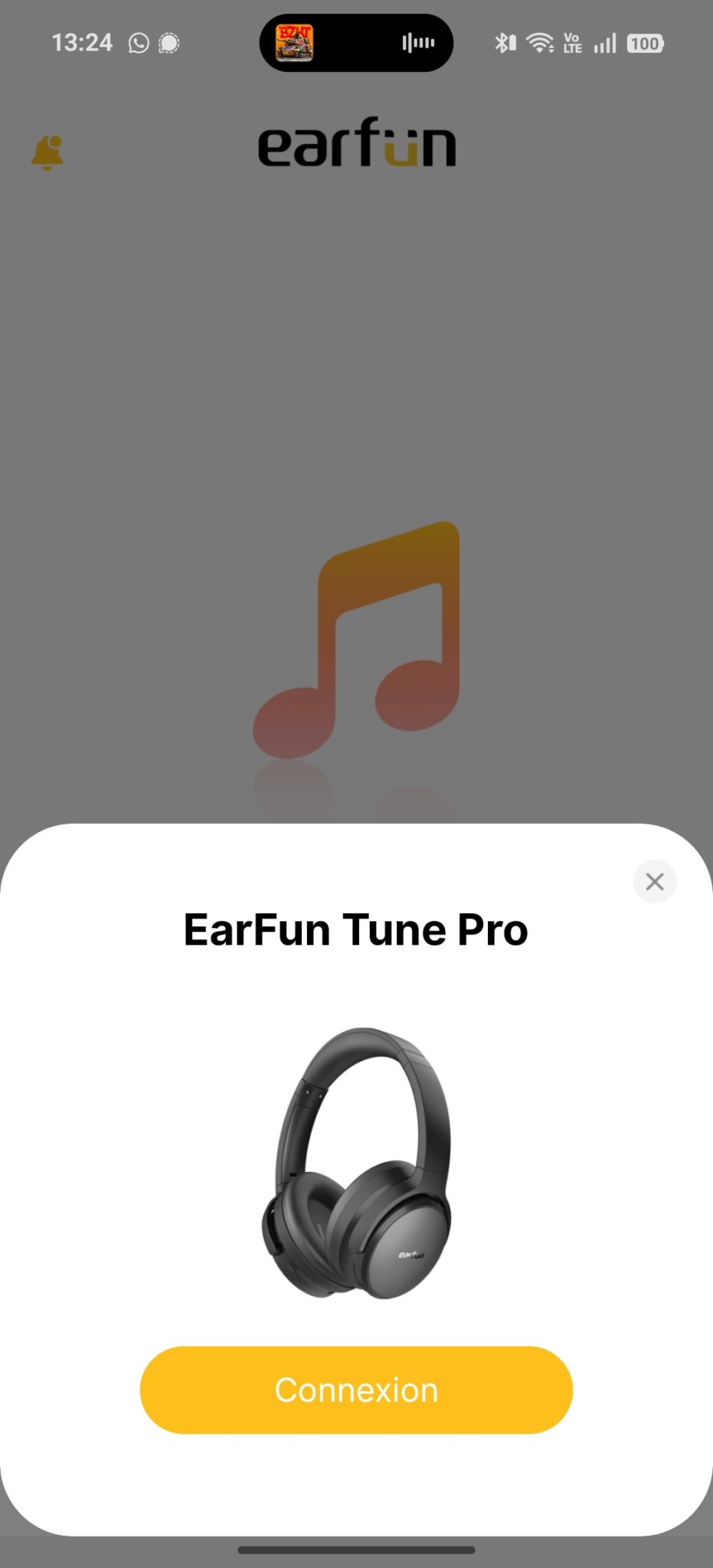Tap the Connexion button

(356, 1390)
